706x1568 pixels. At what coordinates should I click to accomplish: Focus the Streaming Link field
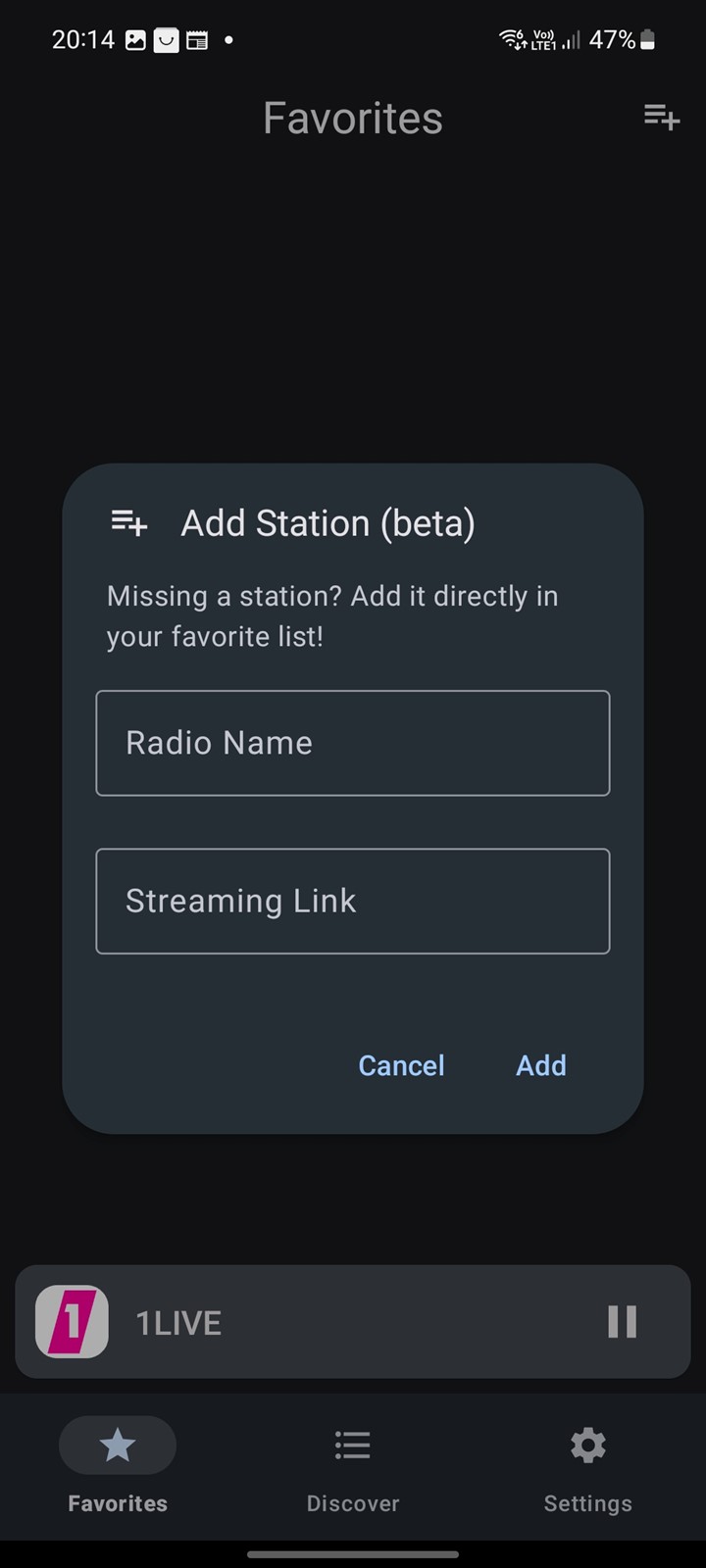(353, 901)
